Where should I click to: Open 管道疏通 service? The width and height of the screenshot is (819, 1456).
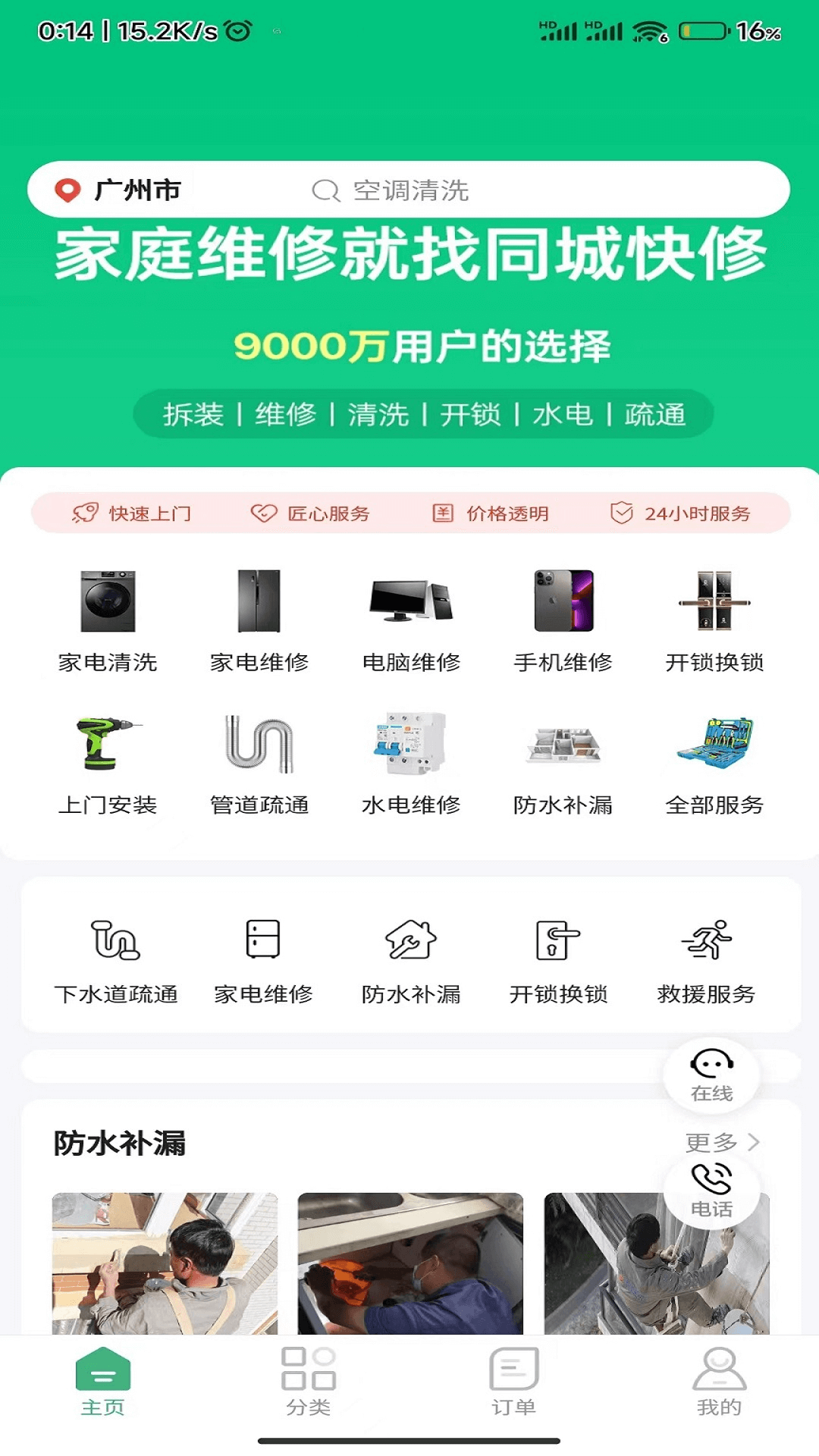pos(259,763)
